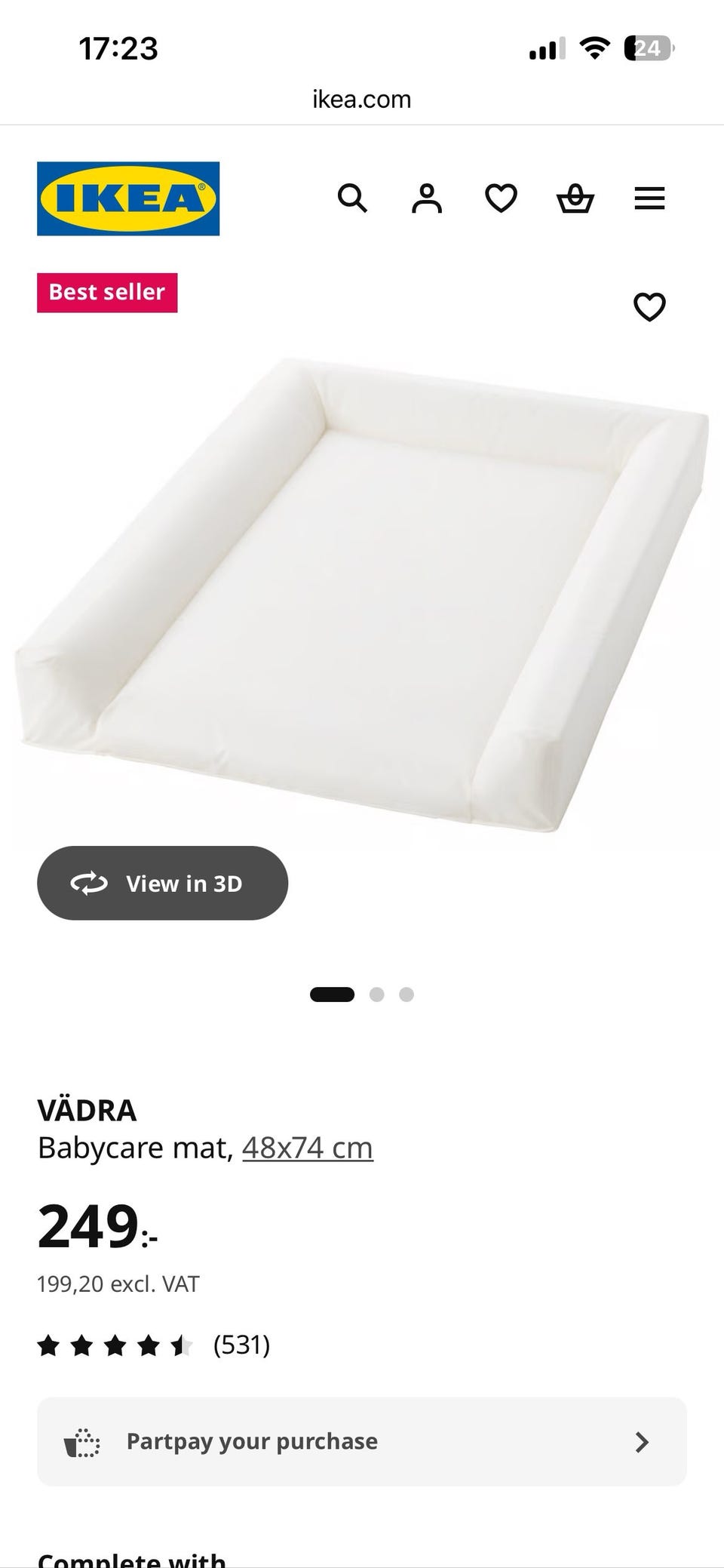Image resolution: width=724 pixels, height=1568 pixels.
Task: Open the hamburger menu
Action: point(649,198)
